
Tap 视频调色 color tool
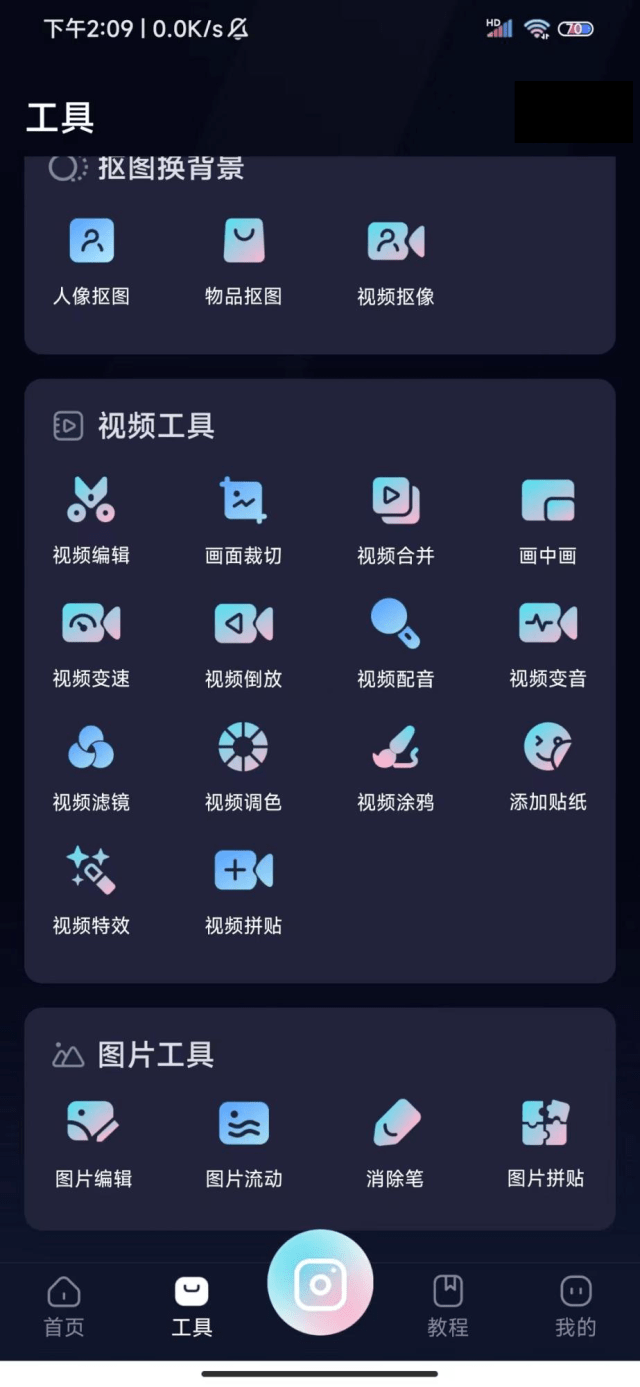tap(244, 768)
